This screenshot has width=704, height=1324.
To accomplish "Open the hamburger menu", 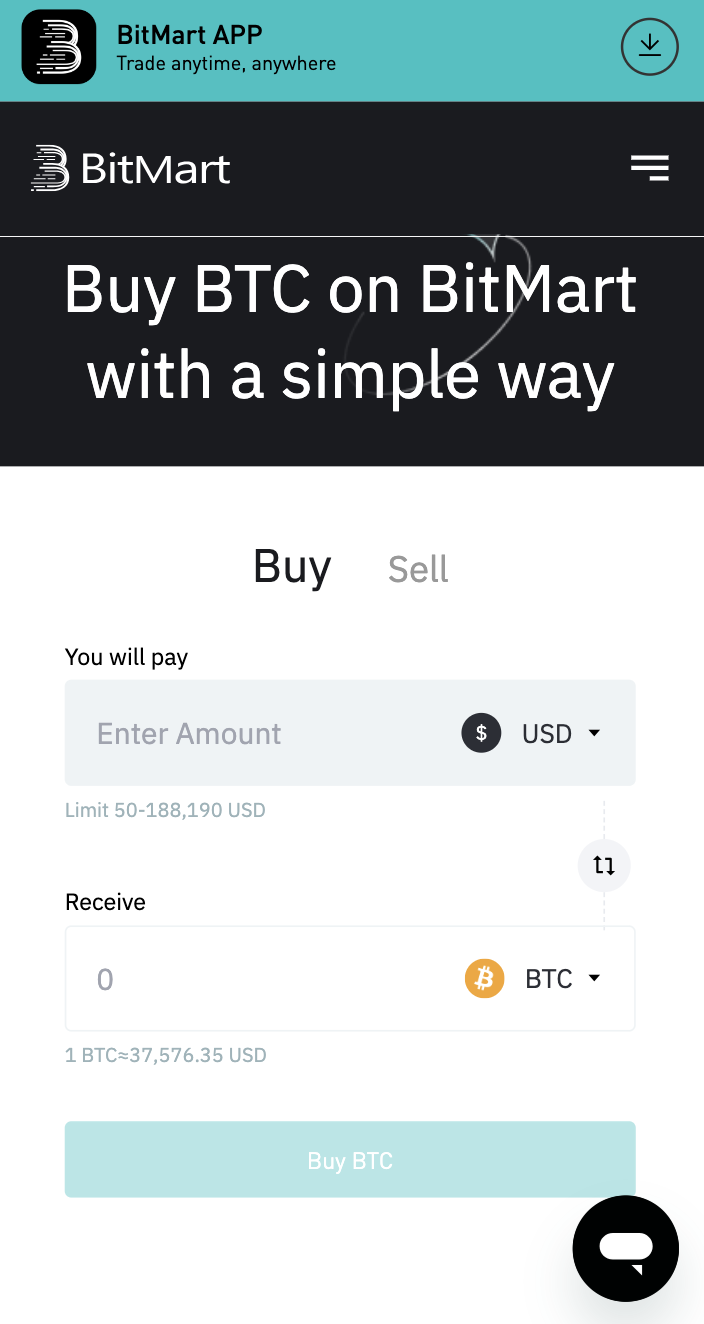I will click(649, 168).
